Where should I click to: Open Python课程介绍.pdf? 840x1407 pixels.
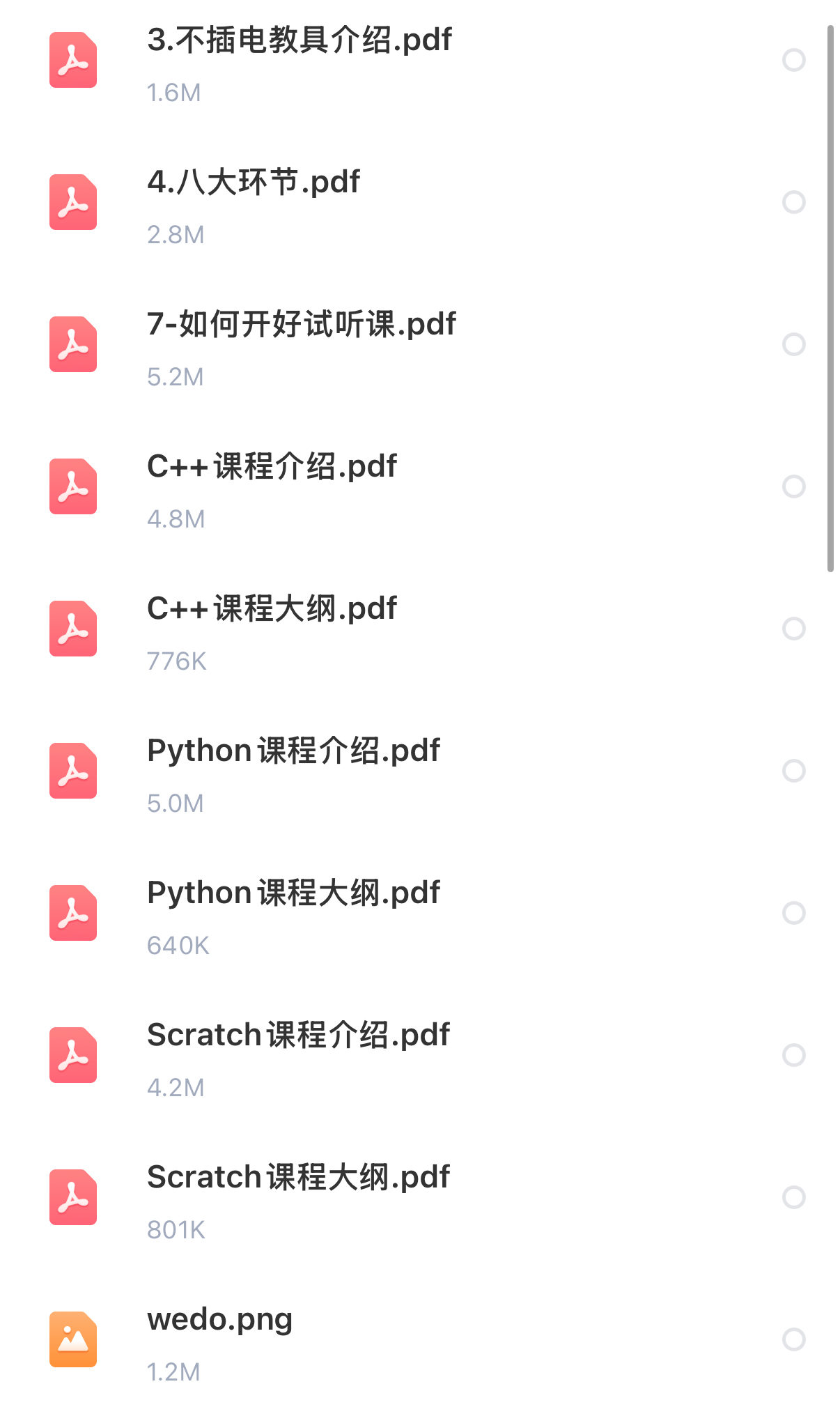[293, 751]
